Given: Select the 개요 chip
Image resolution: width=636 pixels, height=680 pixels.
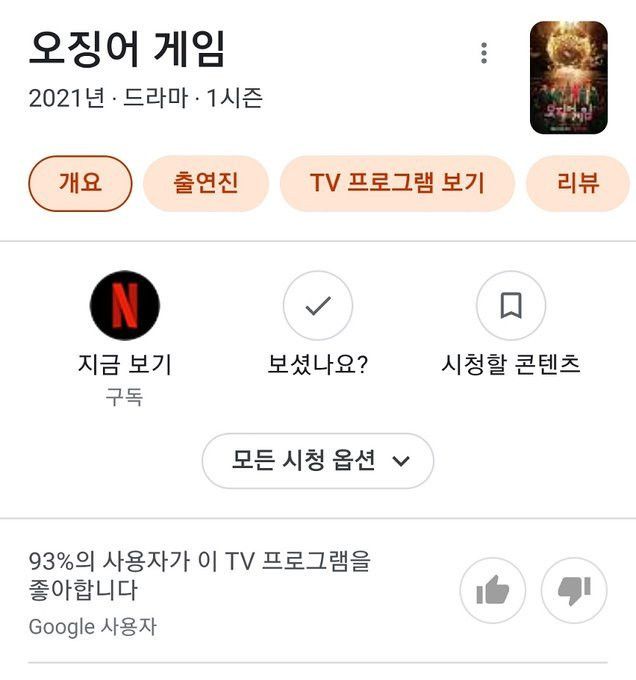Looking at the screenshot, I should (80, 183).
